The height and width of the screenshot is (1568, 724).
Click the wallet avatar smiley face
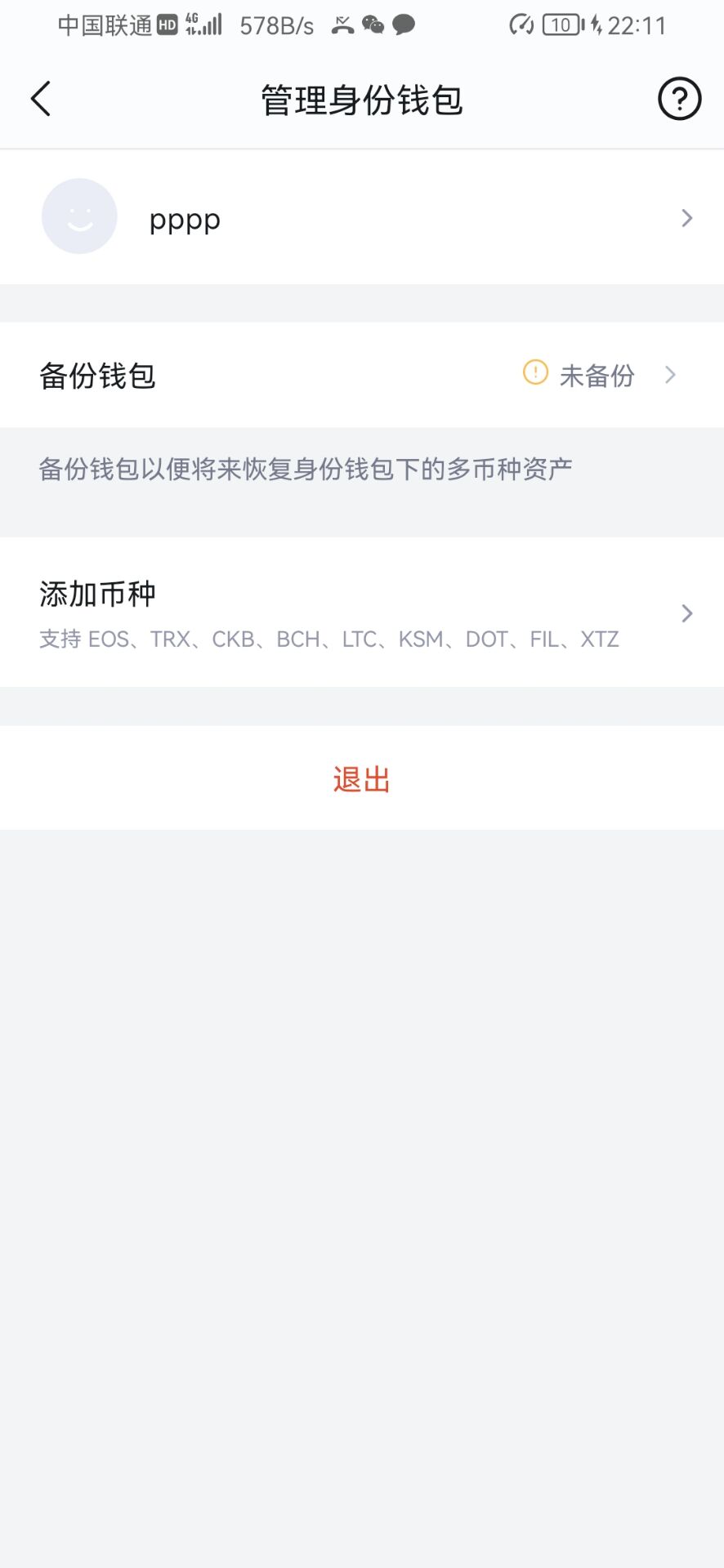point(78,216)
